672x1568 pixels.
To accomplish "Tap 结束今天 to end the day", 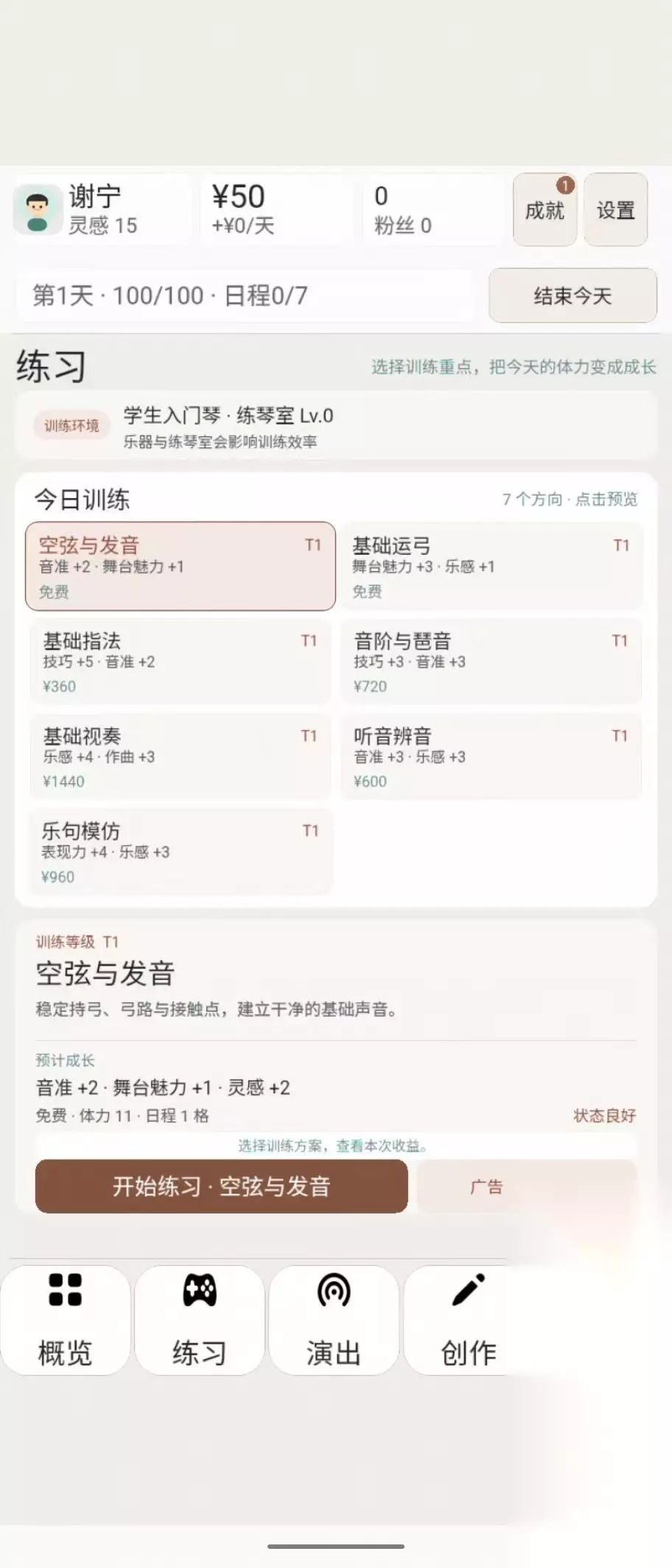I will pyautogui.click(x=573, y=295).
